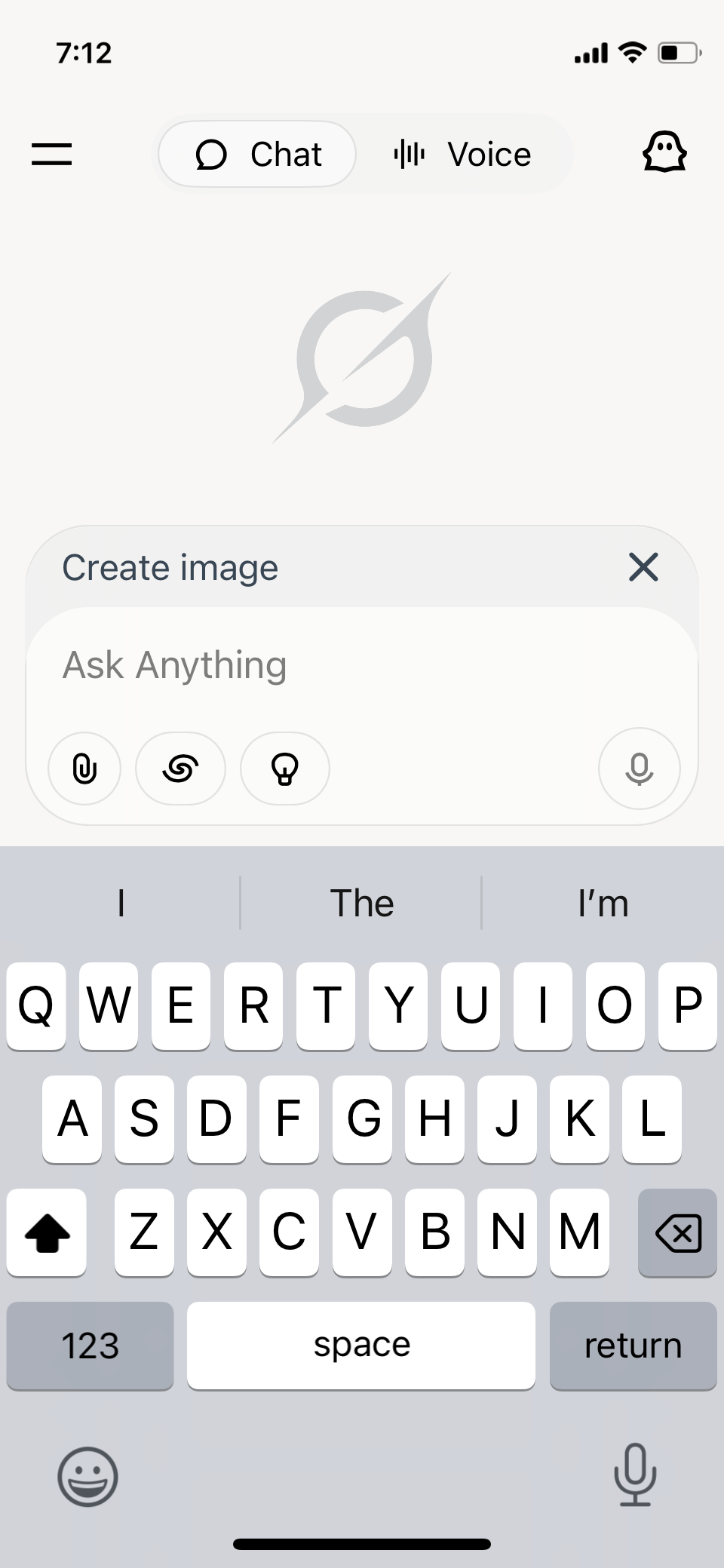Enable the lightbulb think mode
Viewport: 724px width, 1568px height.
tap(284, 769)
